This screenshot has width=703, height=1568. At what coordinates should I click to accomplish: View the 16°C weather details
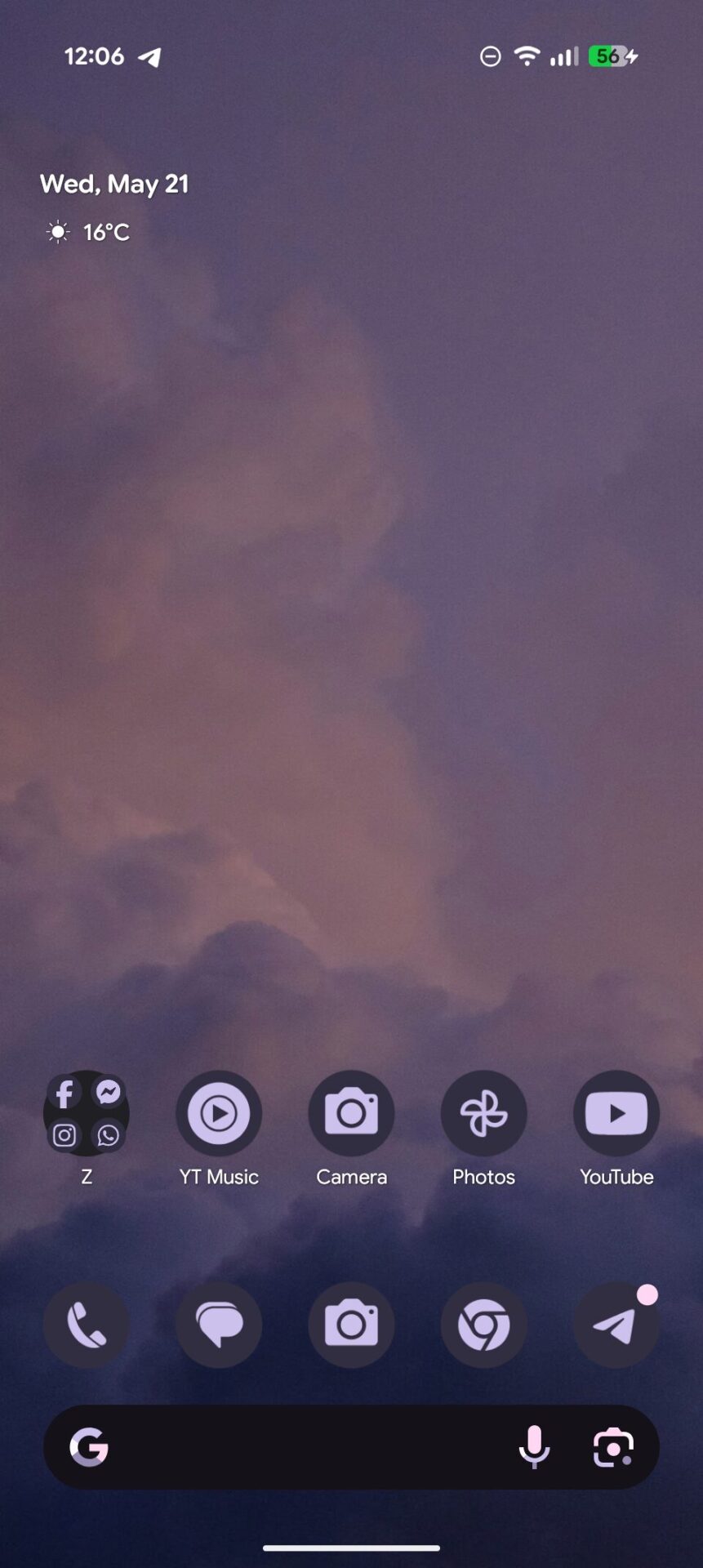click(x=88, y=233)
